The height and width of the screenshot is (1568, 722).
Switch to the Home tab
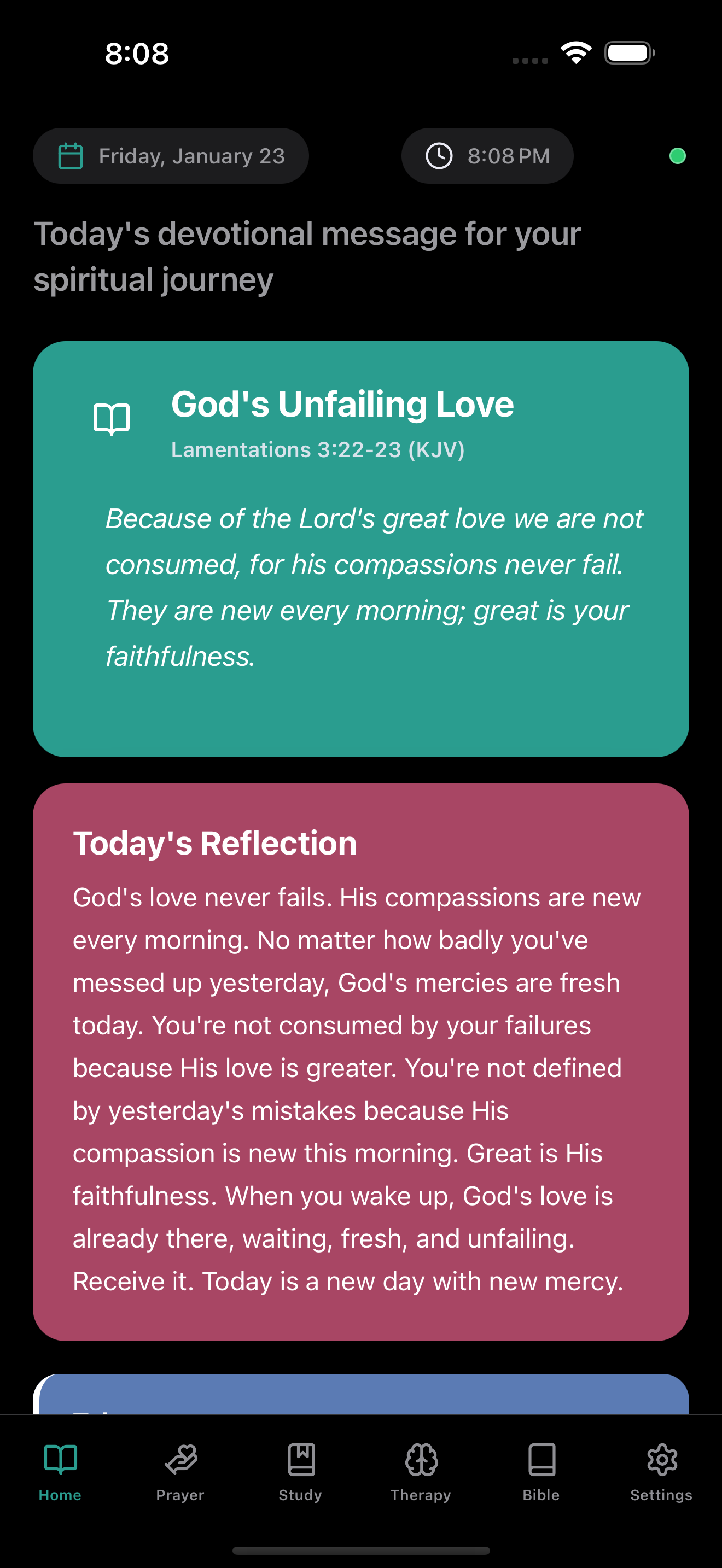(x=60, y=1471)
